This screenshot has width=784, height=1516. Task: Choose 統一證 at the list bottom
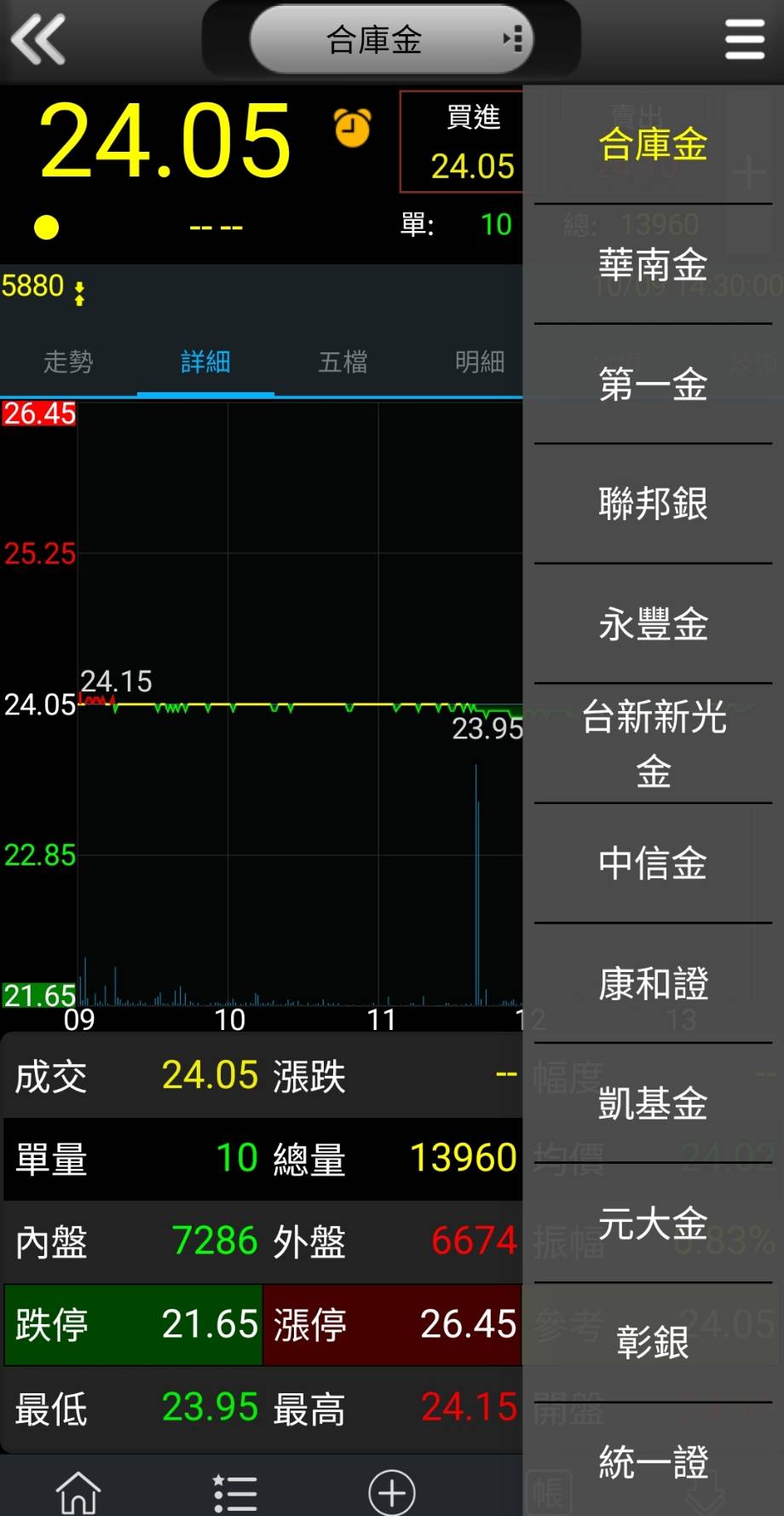point(652,1461)
